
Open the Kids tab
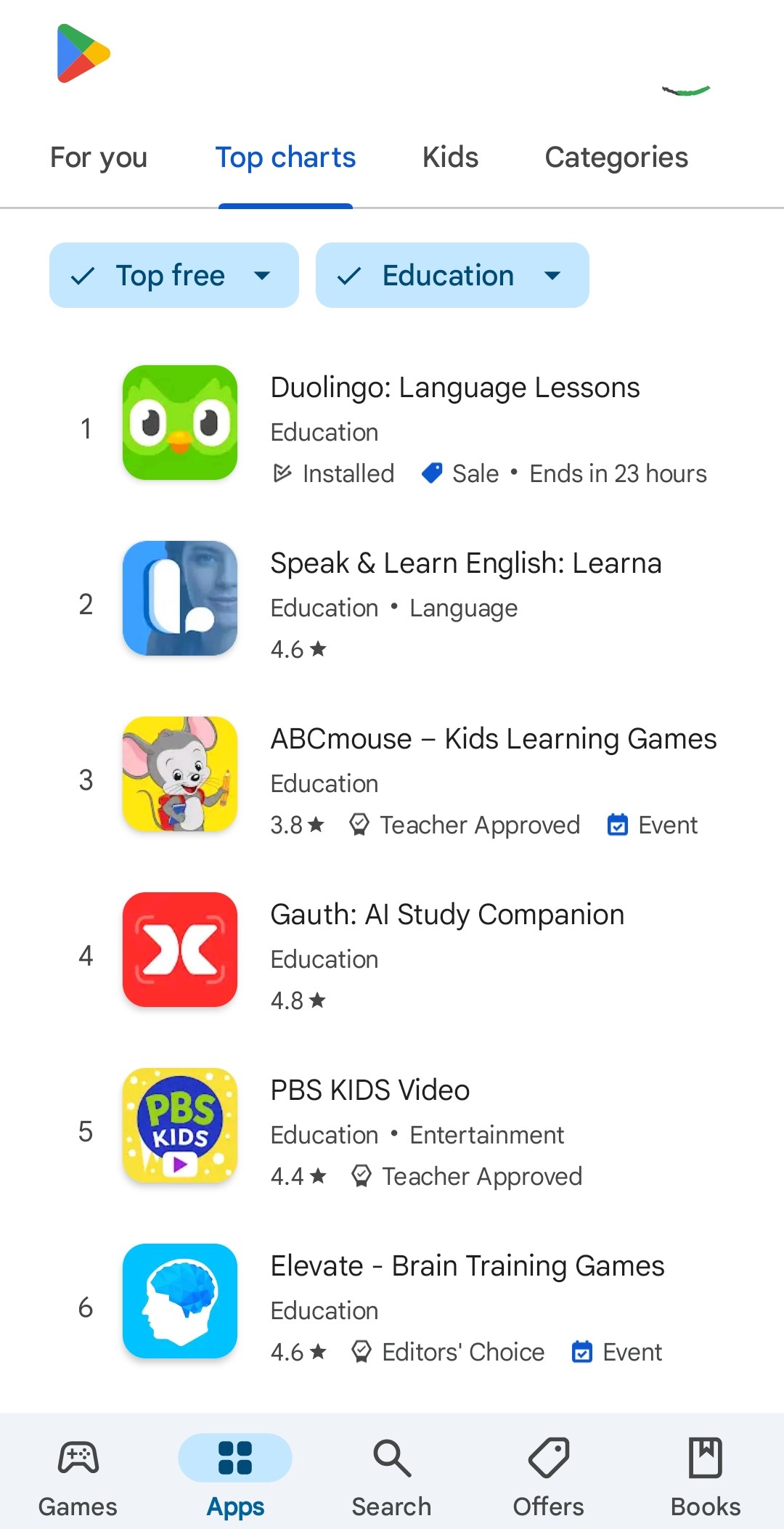point(450,158)
